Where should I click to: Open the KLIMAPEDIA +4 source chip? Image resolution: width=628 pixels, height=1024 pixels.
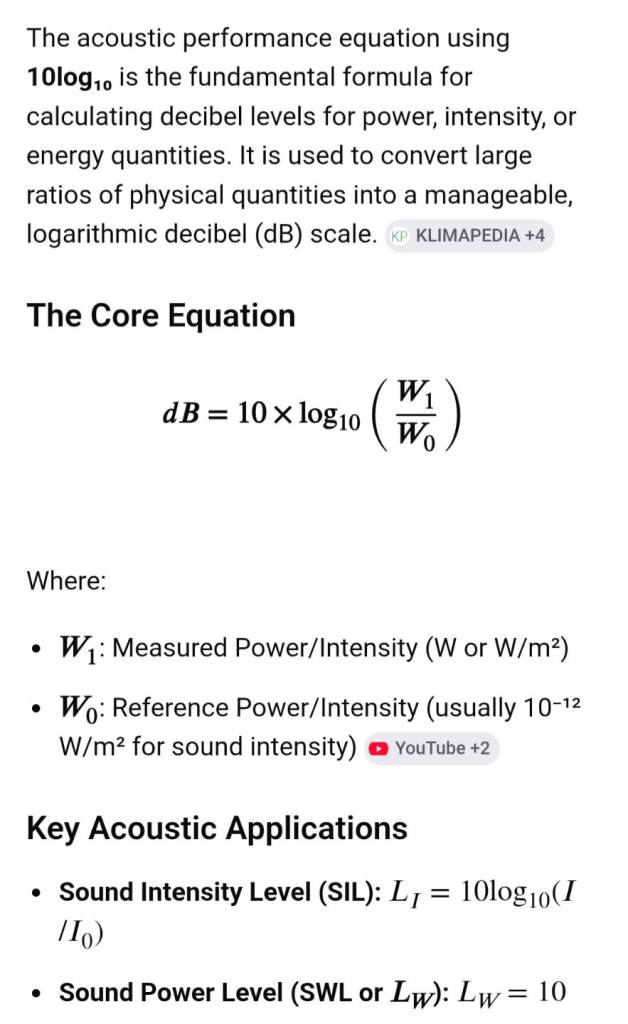click(469, 236)
